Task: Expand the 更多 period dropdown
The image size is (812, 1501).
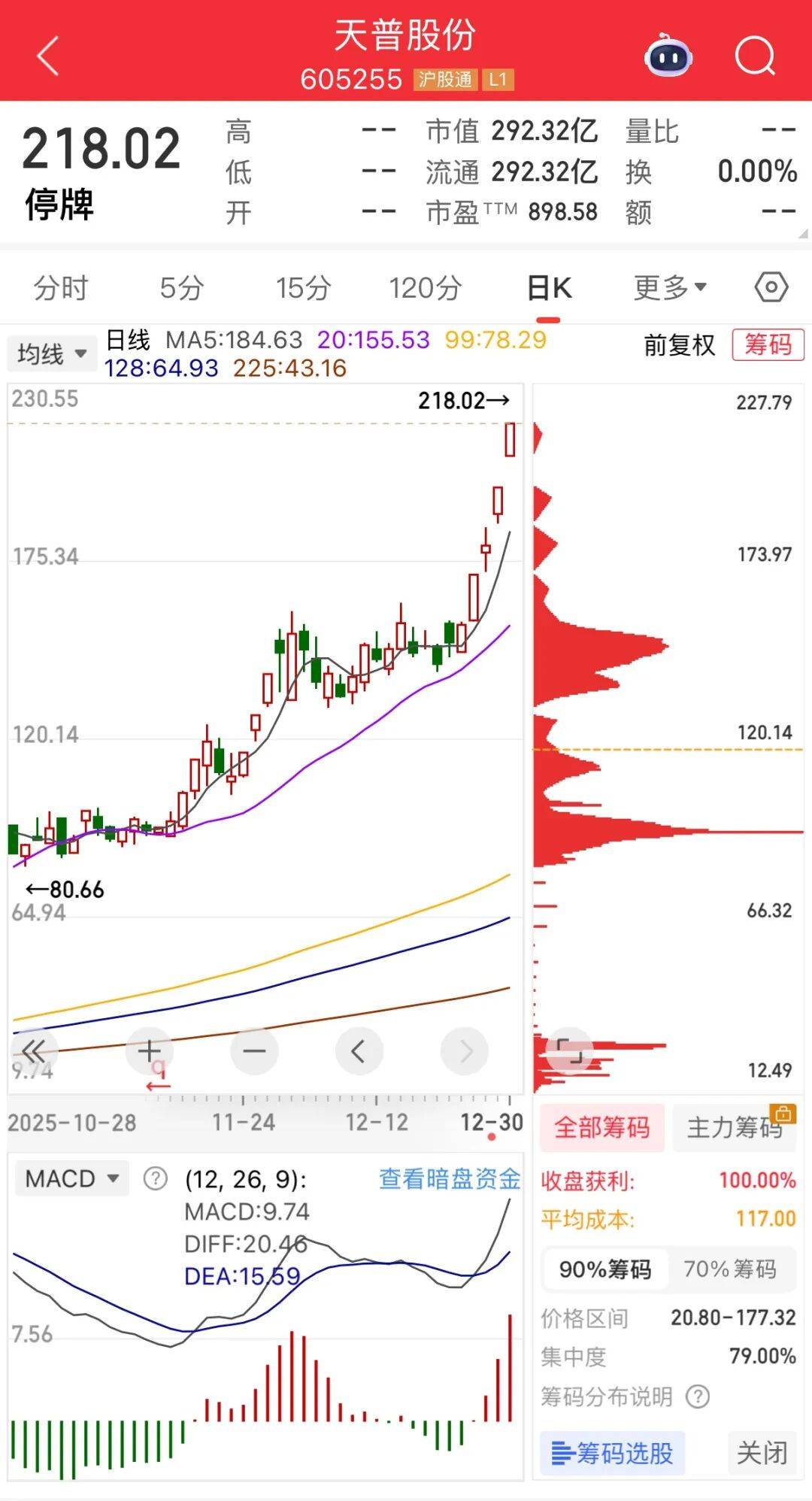Action: point(670,287)
